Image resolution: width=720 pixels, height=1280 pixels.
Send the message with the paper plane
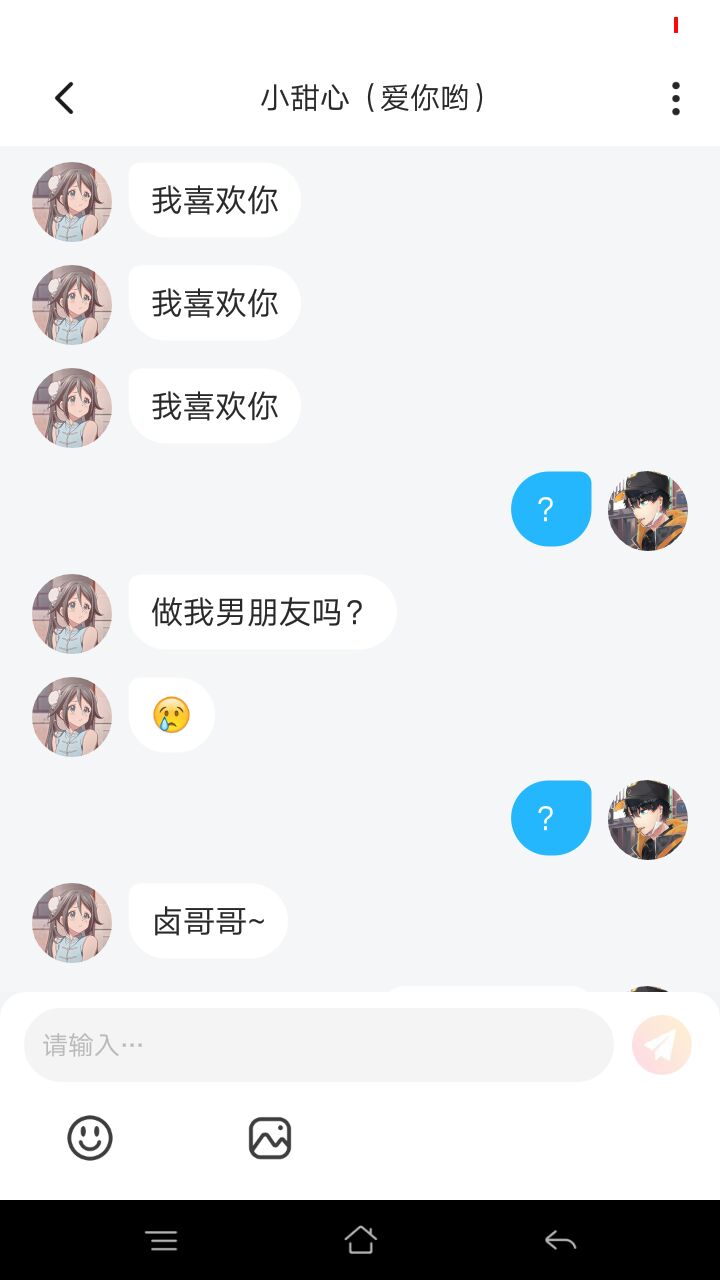pos(662,1045)
